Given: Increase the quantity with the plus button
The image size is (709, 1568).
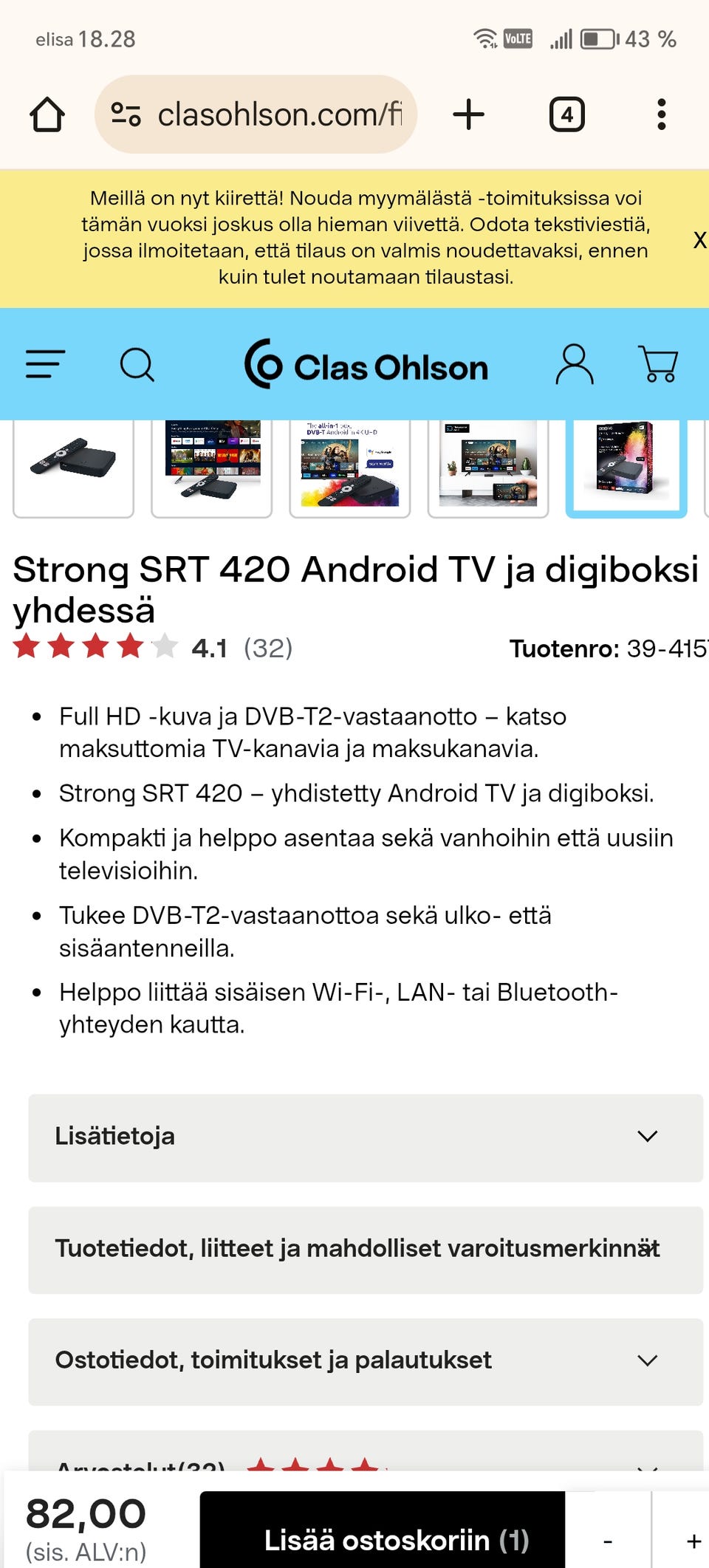Looking at the screenshot, I should click(x=693, y=1541).
